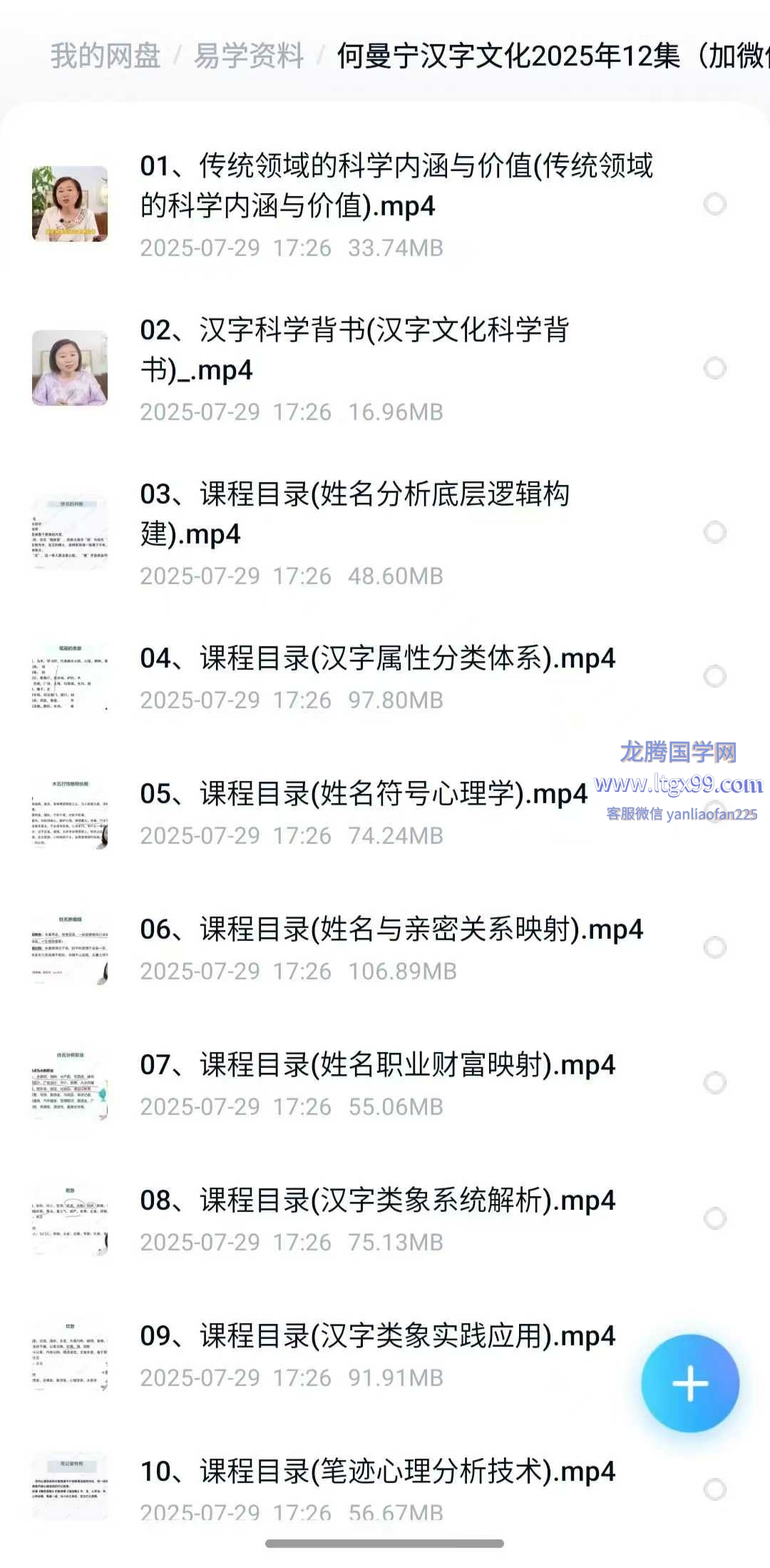Open 07、姓名职业财富映射 video
Viewport: 770px width, 1568px height.
click(377, 1065)
